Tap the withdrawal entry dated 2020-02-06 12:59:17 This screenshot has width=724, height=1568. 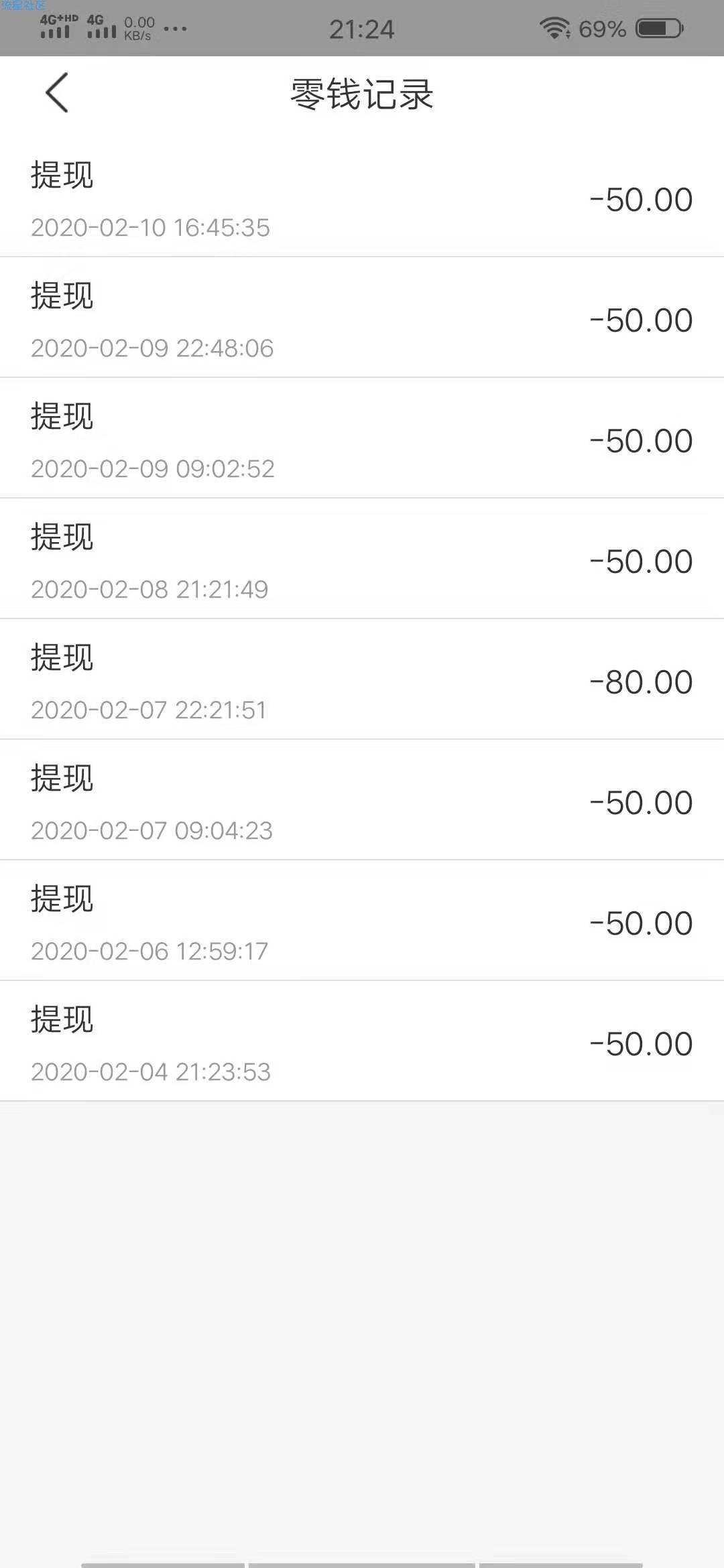[x=362, y=921]
